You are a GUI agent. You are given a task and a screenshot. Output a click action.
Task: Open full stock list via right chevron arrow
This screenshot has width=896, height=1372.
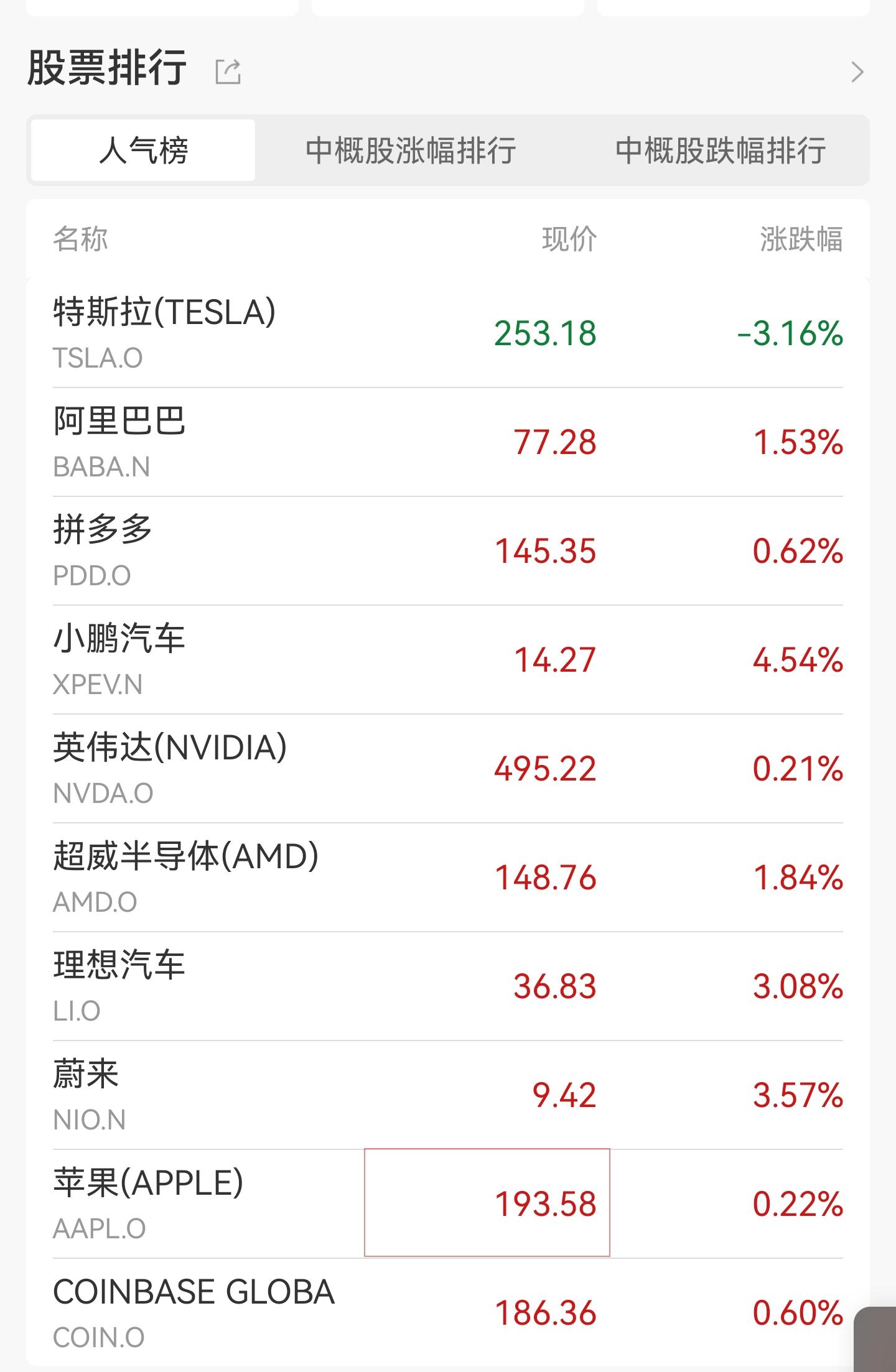[857, 72]
